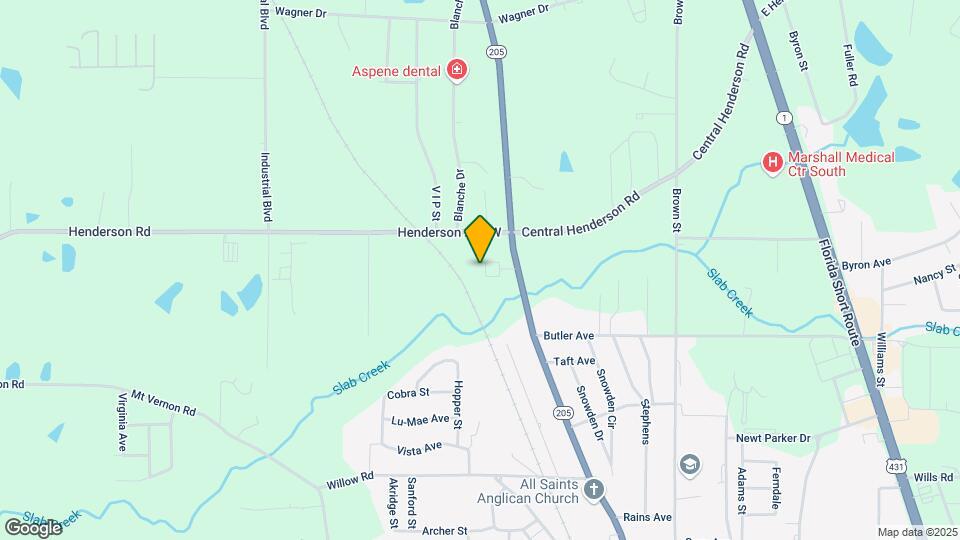Screen dimensions: 960x540
Task: Tap the orange location marker
Action: coord(481,240)
